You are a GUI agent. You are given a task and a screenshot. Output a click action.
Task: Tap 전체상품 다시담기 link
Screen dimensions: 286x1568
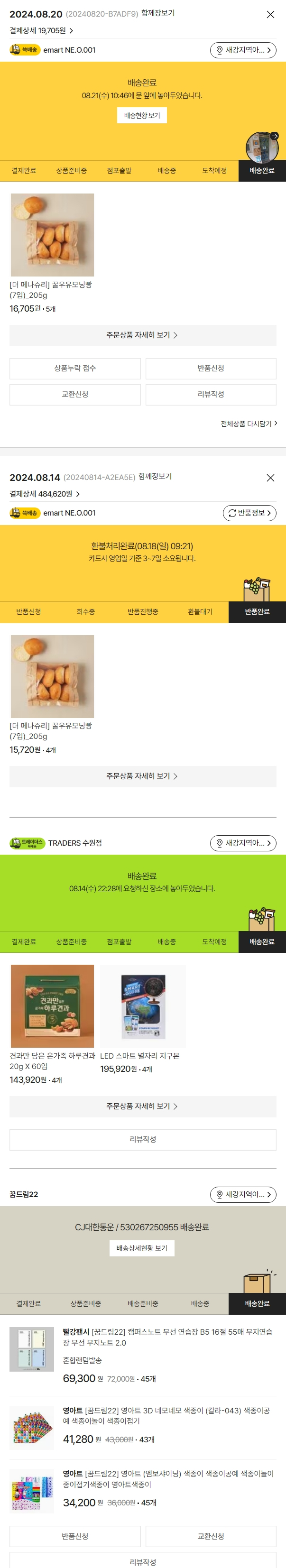point(248,424)
